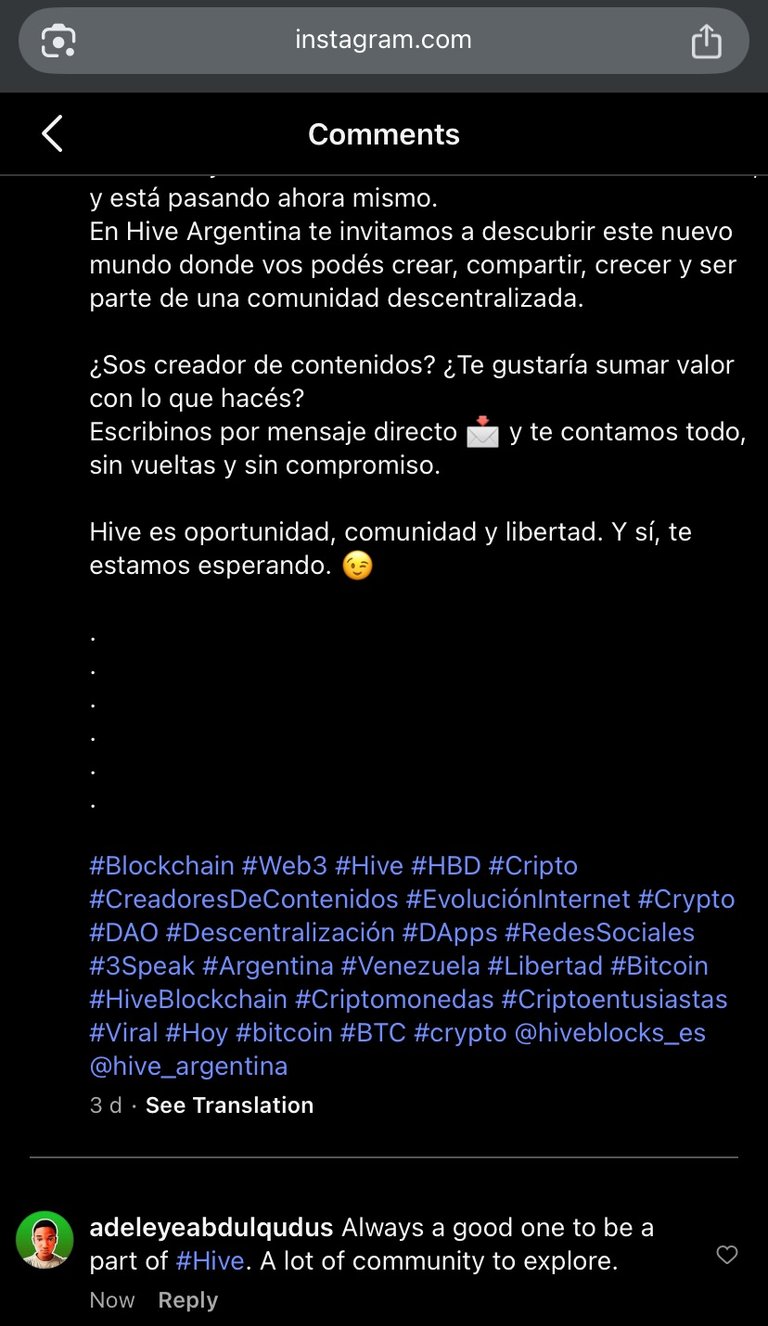
Task: Open the #Blockchain hashtag
Action: 161,866
